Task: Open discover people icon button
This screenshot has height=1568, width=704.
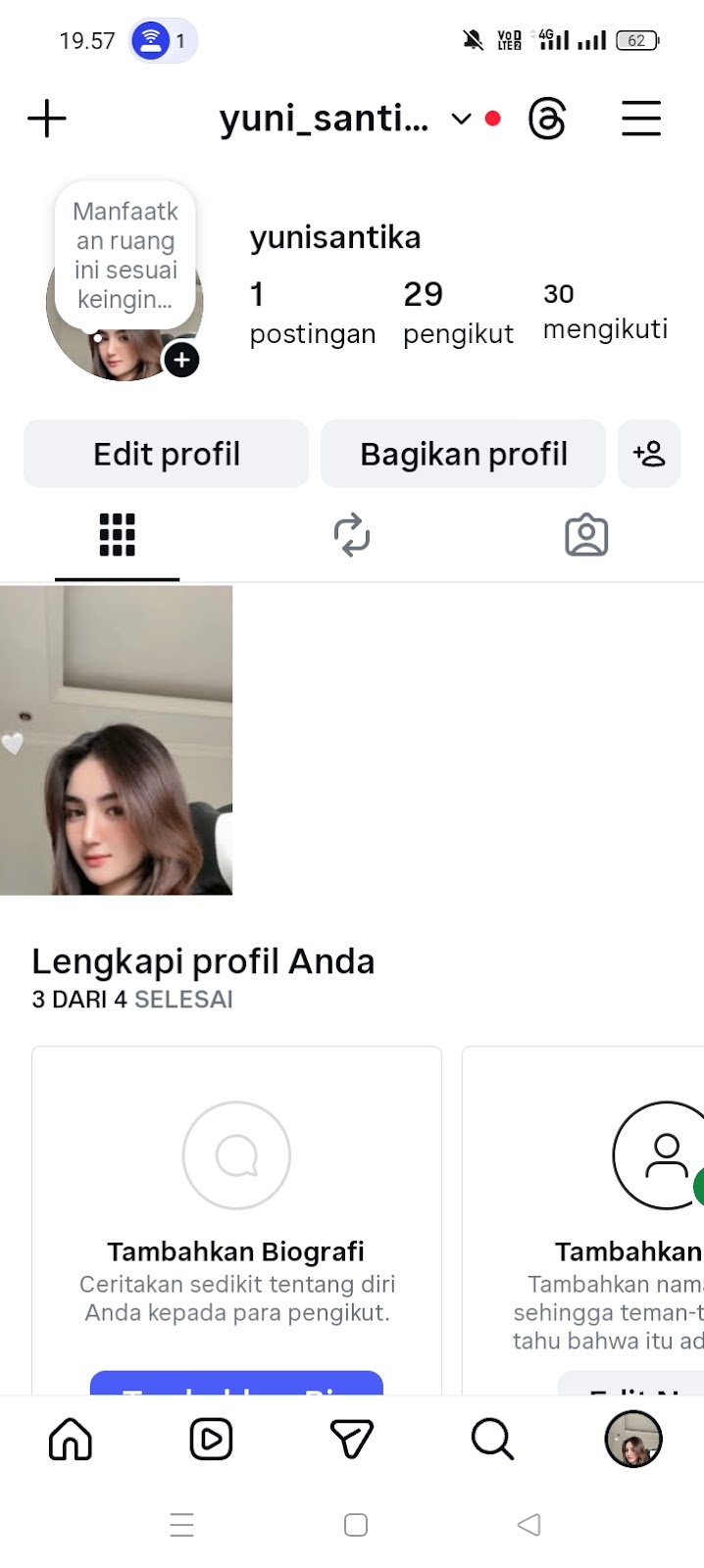Action: tap(649, 454)
